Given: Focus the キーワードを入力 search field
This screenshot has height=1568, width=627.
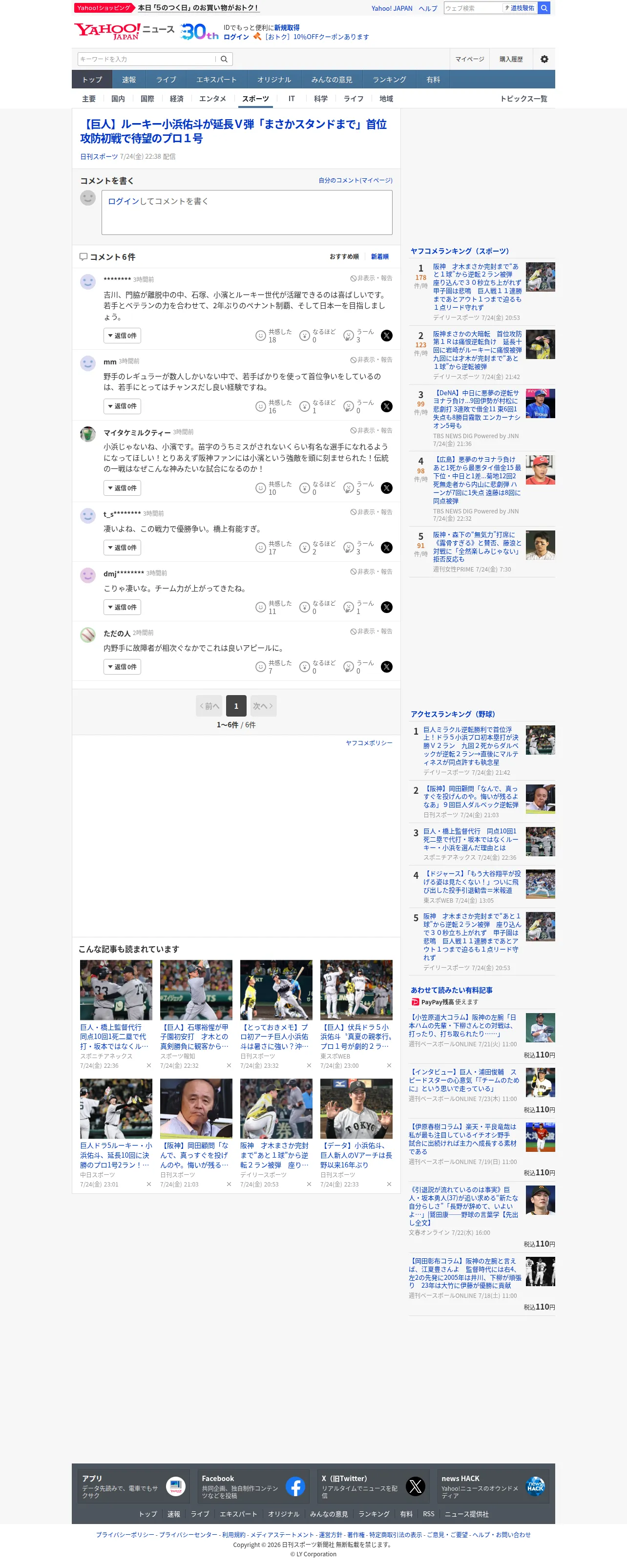Looking at the screenshot, I should [x=146, y=59].
